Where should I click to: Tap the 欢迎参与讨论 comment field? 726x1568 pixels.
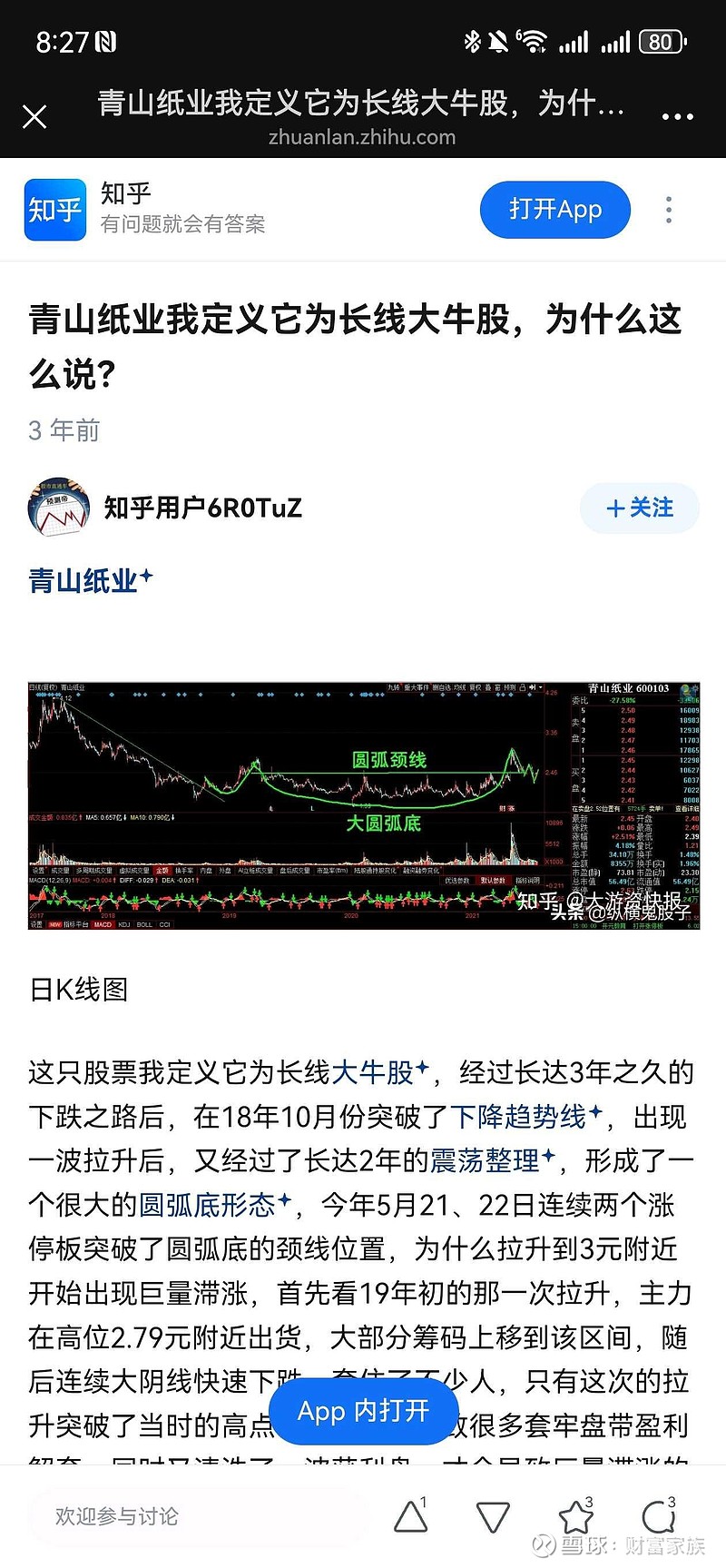point(196,1516)
